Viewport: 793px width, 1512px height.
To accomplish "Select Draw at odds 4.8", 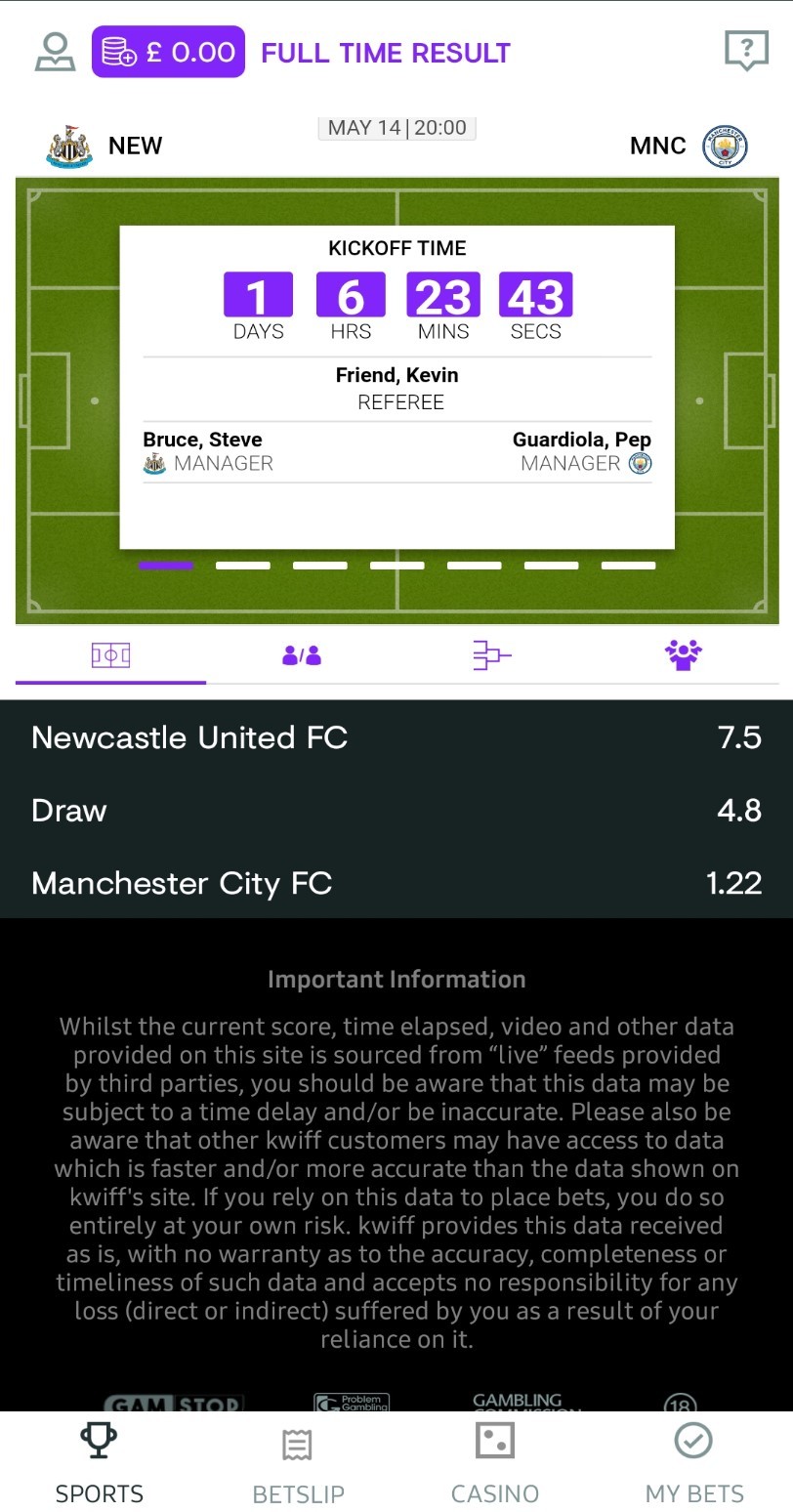I will [396, 811].
